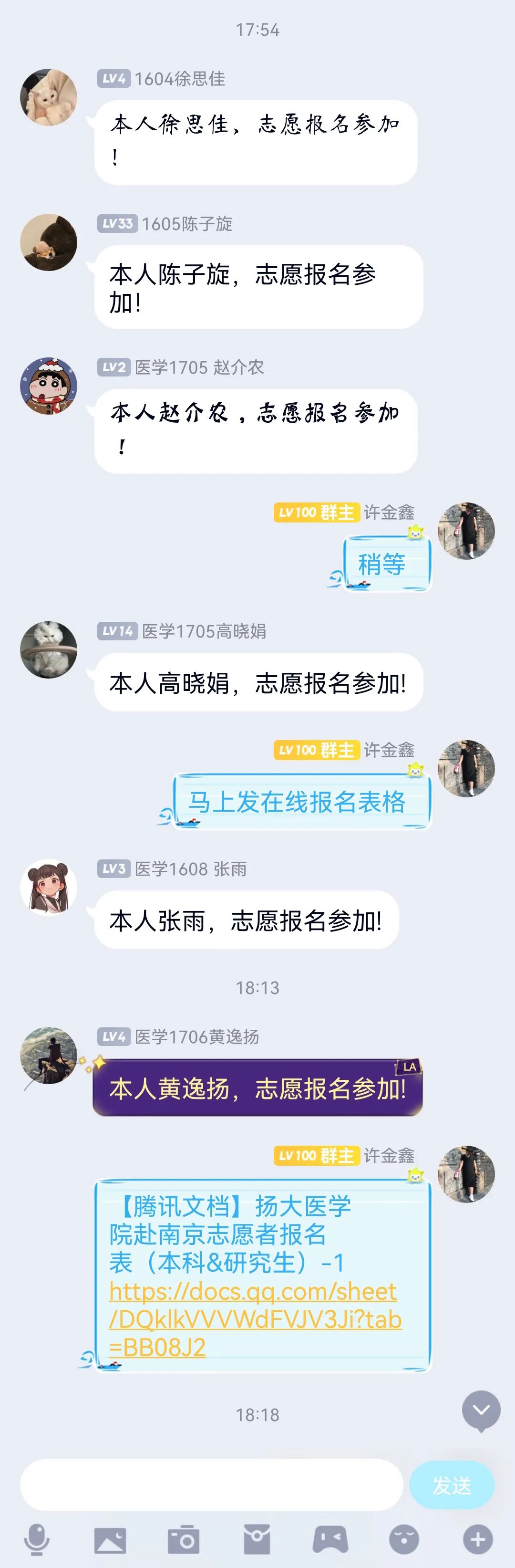Tap the message input field
Image resolution: width=515 pixels, height=1568 pixels.
(211, 1484)
